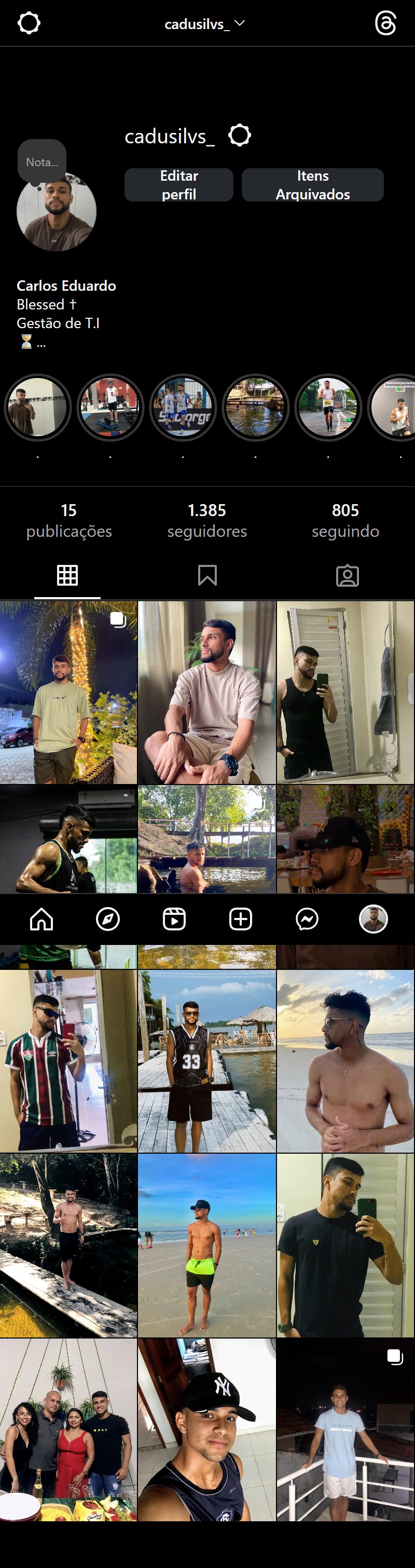Open the seguindo list (805)
Screen dimensions: 415x1568
click(345, 520)
